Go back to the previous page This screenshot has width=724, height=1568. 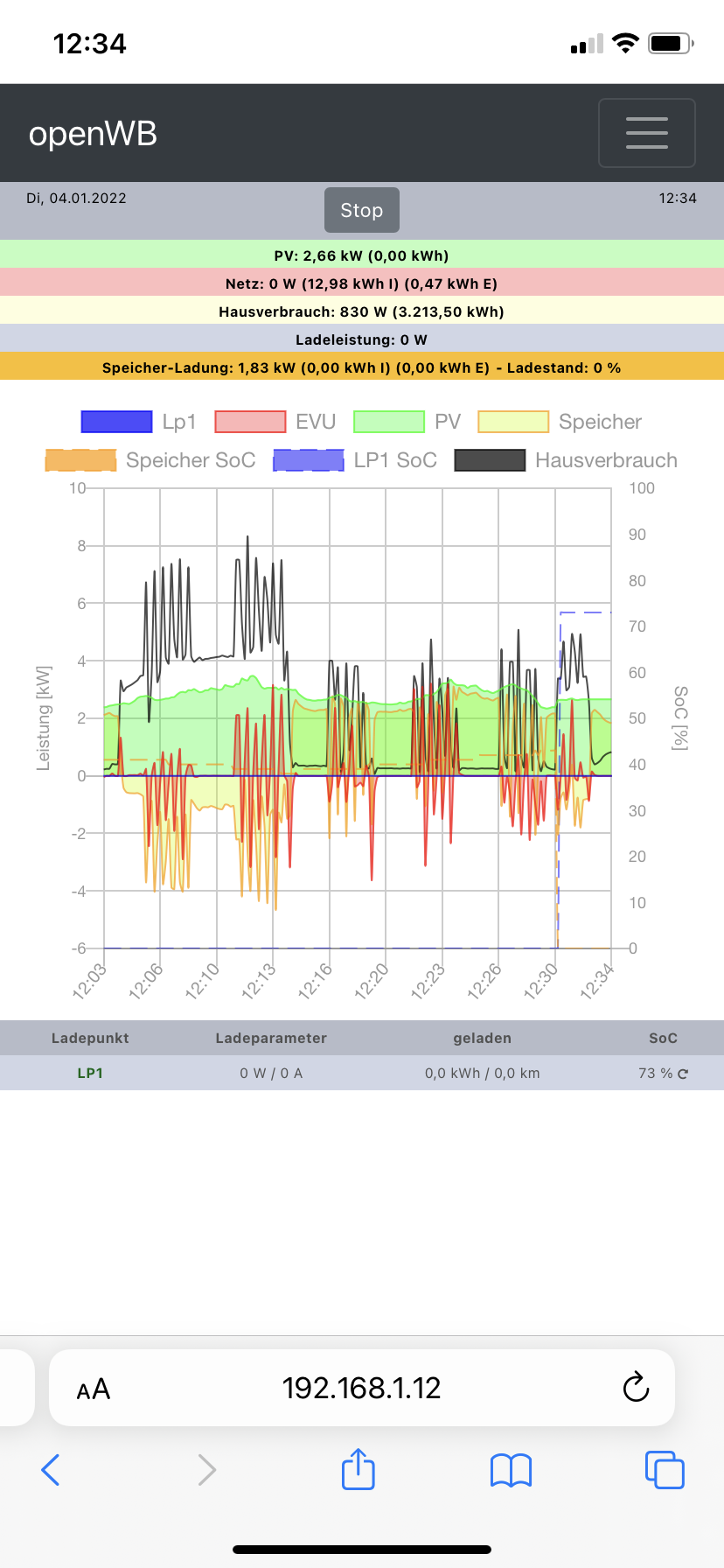pos(51,1470)
